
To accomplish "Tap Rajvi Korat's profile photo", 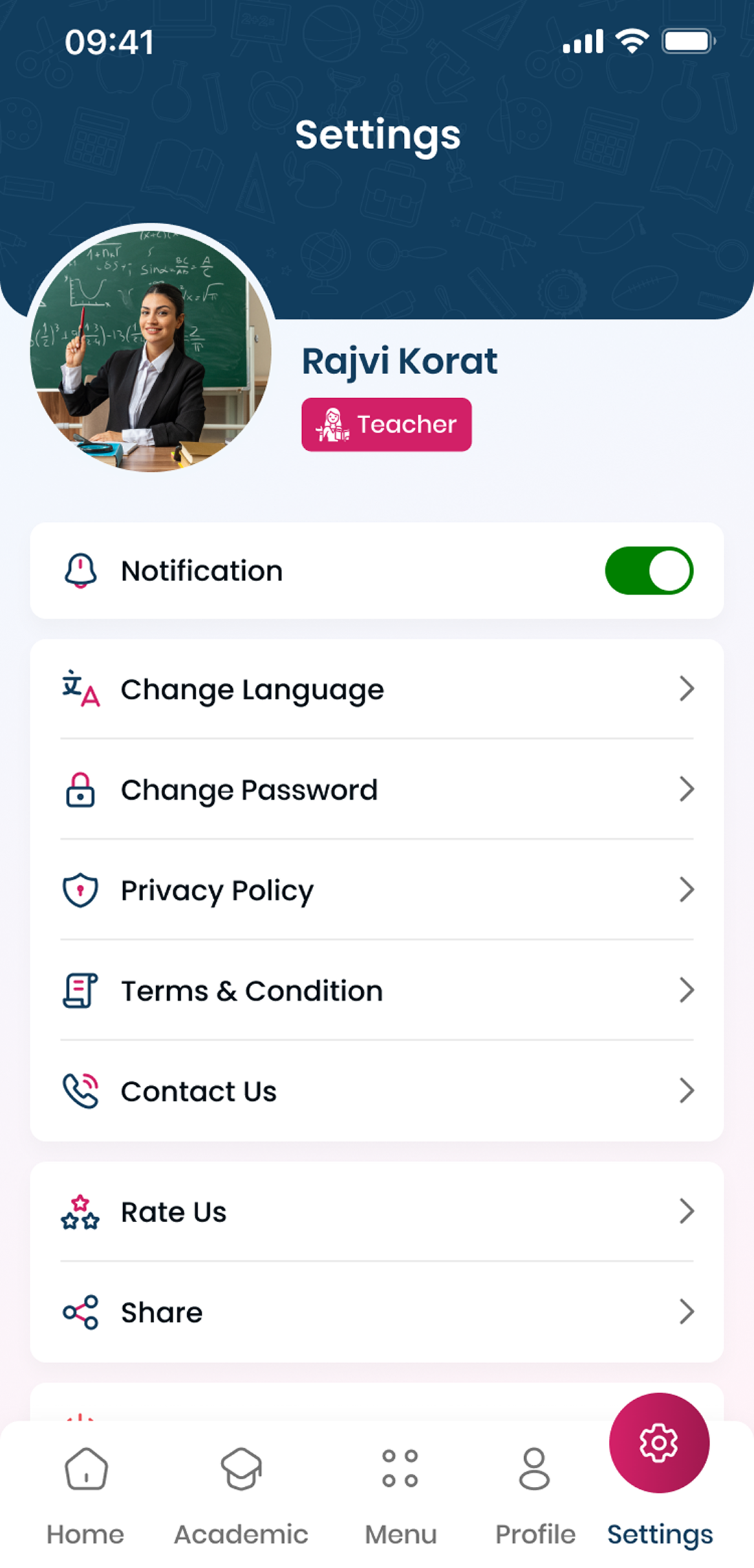I will click(x=151, y=351).
